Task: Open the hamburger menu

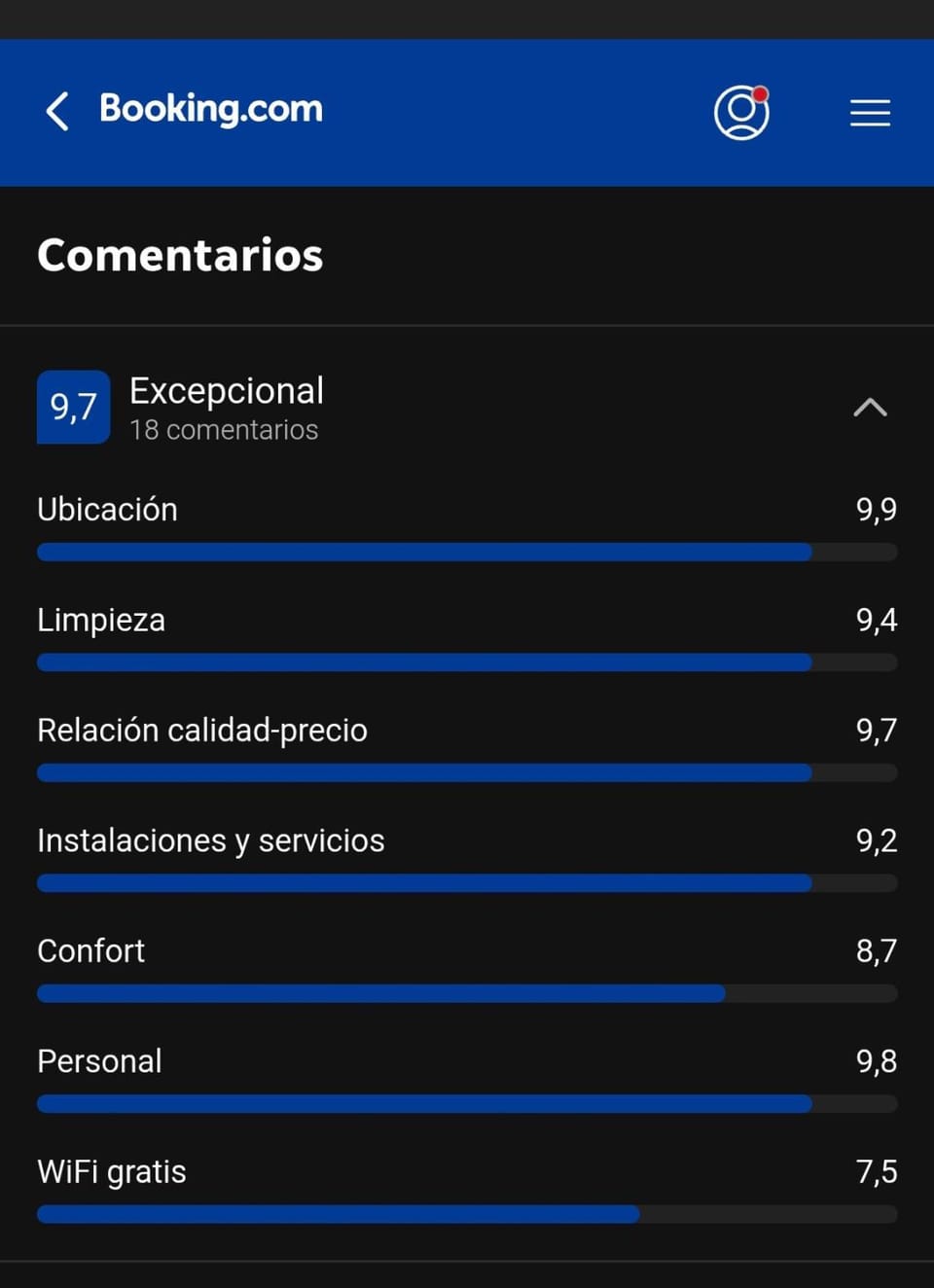Action: pyautogui.click(x=870, y=113)
